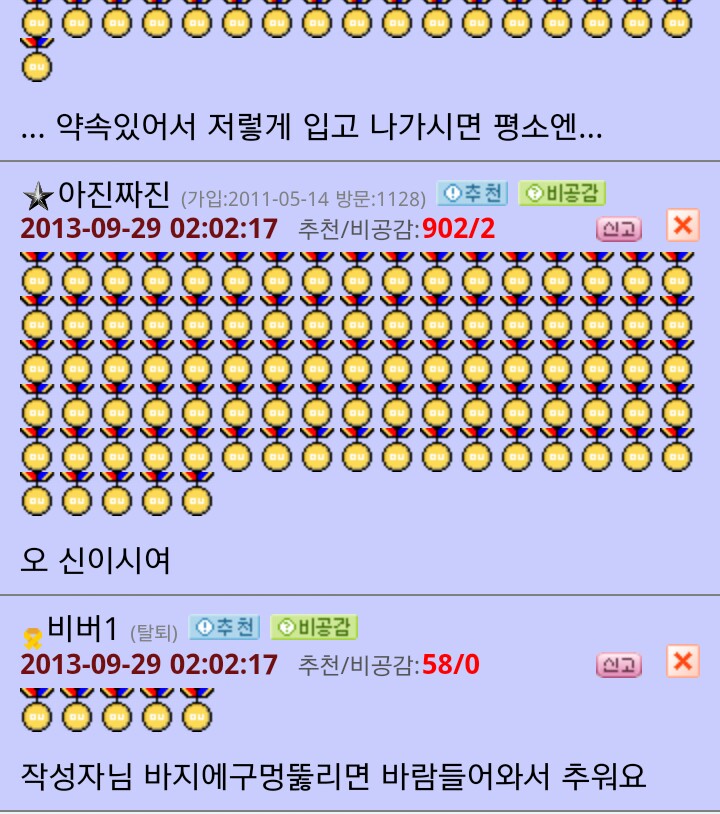Mark 비버1's comment as 비공감

pyautogui.click(x=314, y=628)
